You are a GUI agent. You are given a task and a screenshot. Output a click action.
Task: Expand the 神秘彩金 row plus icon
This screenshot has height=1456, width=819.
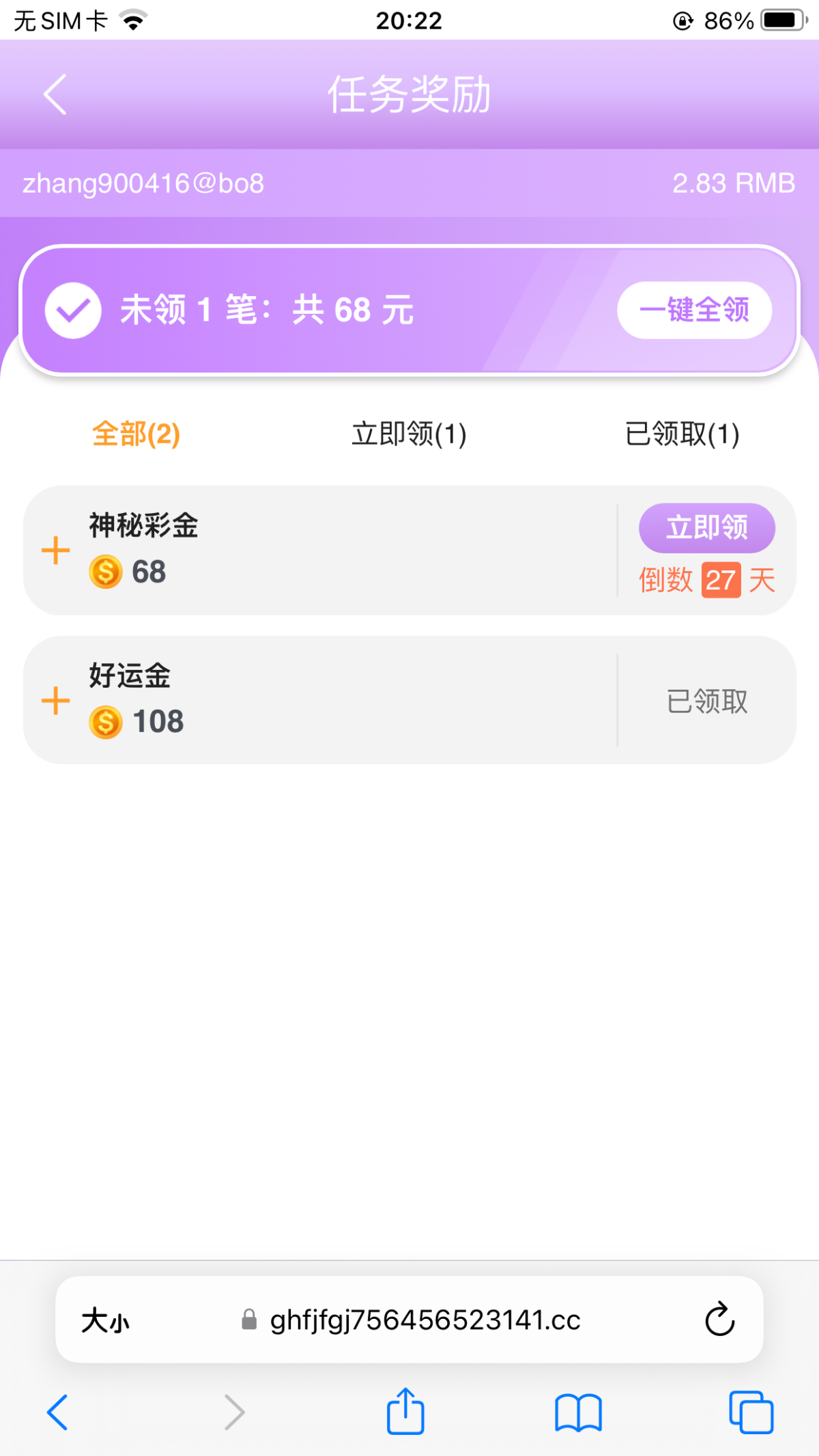56,550
